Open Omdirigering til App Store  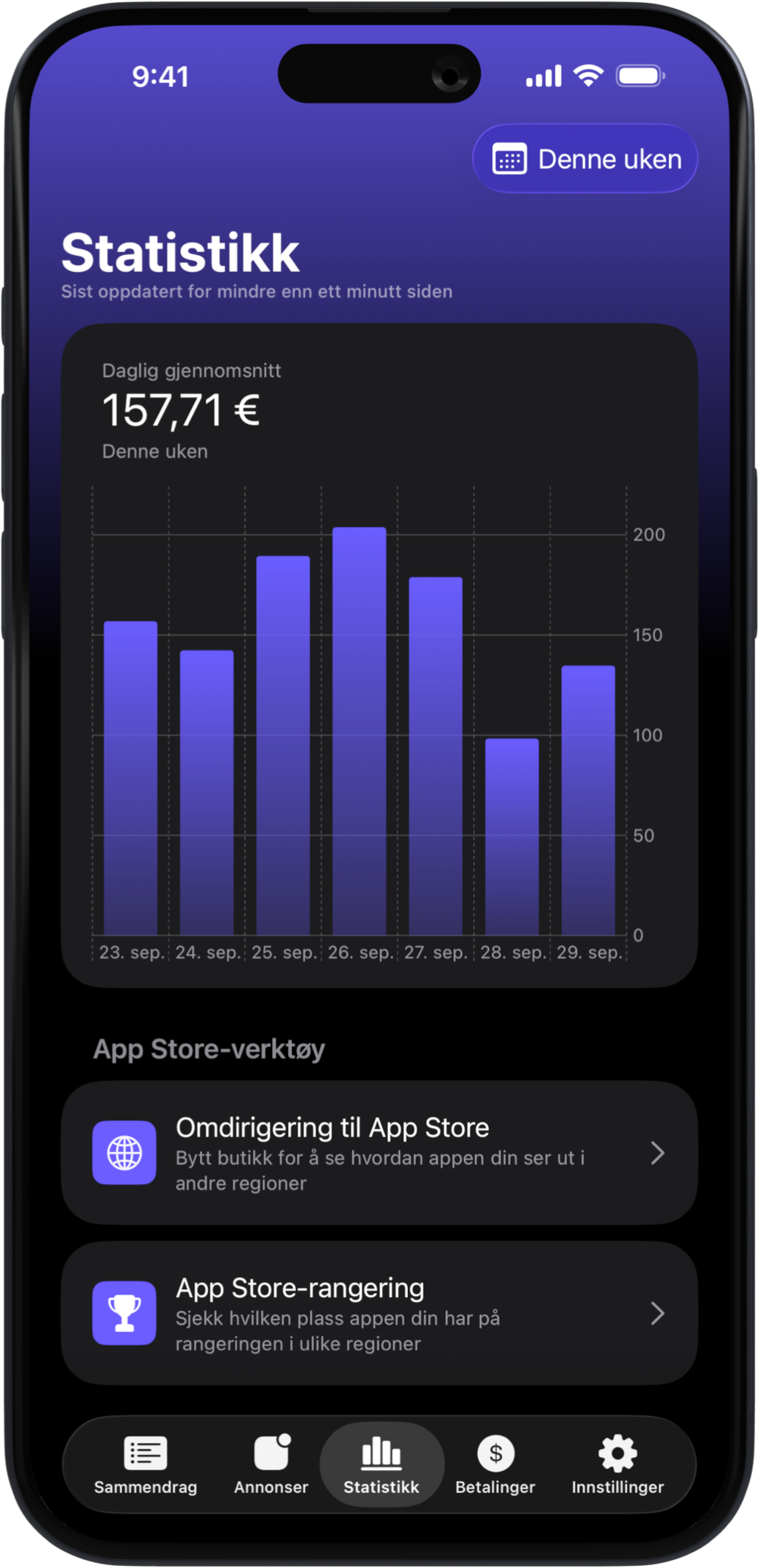click(379, 1153)
